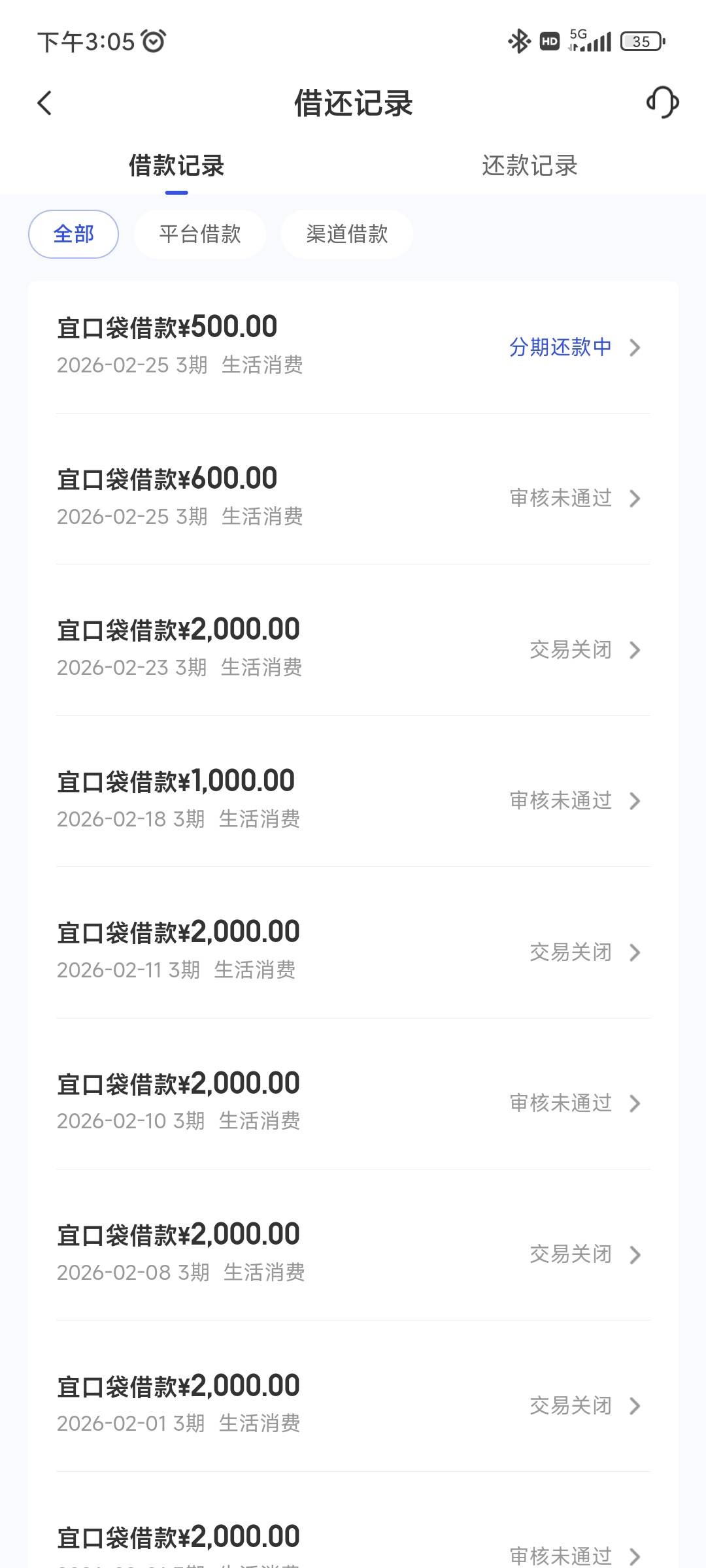View the 2026-02-11 loan record
This screenshot has width=706, height=1568.
click(x=353, y=951)
